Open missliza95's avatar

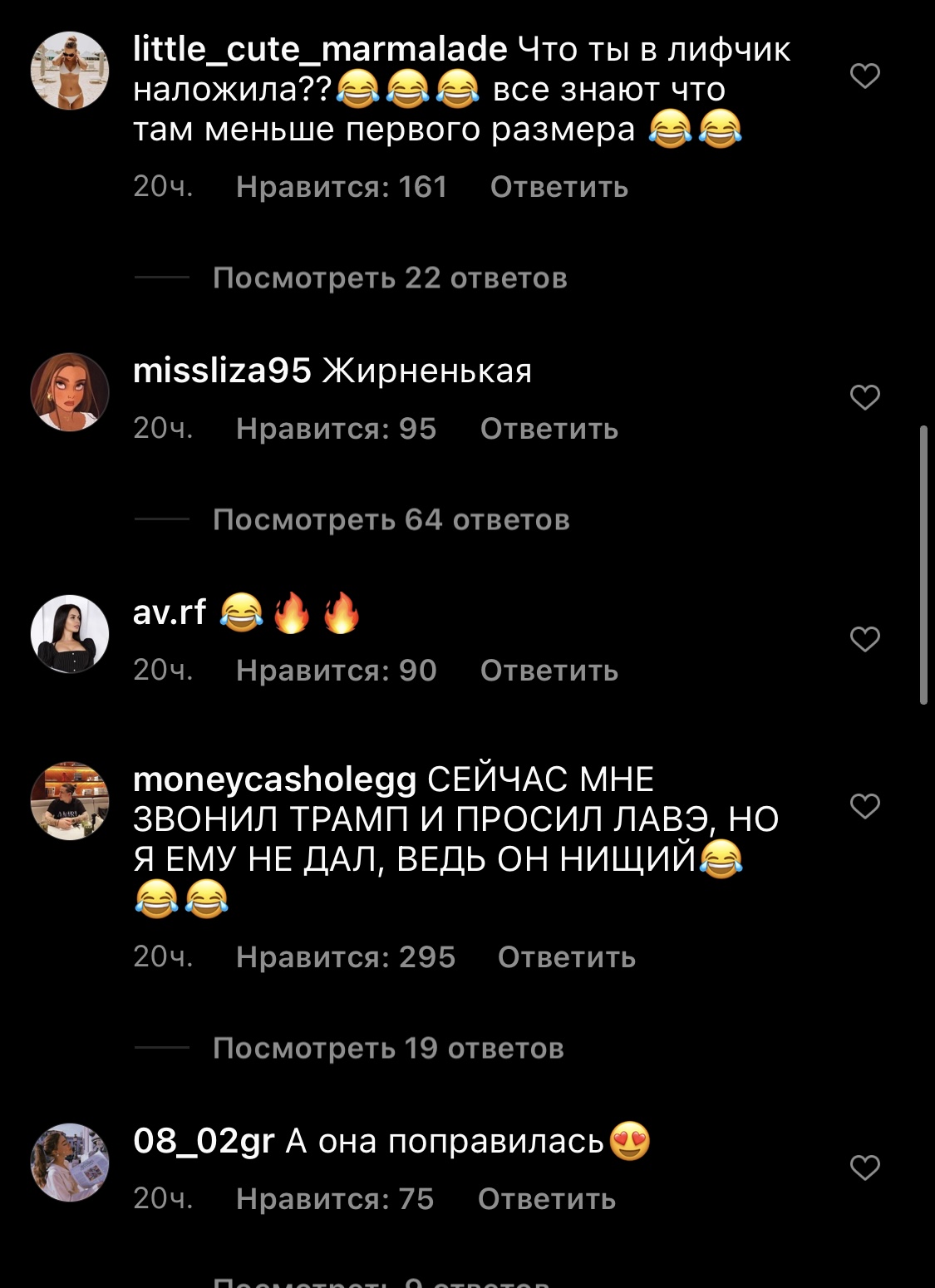click(70, 392)
